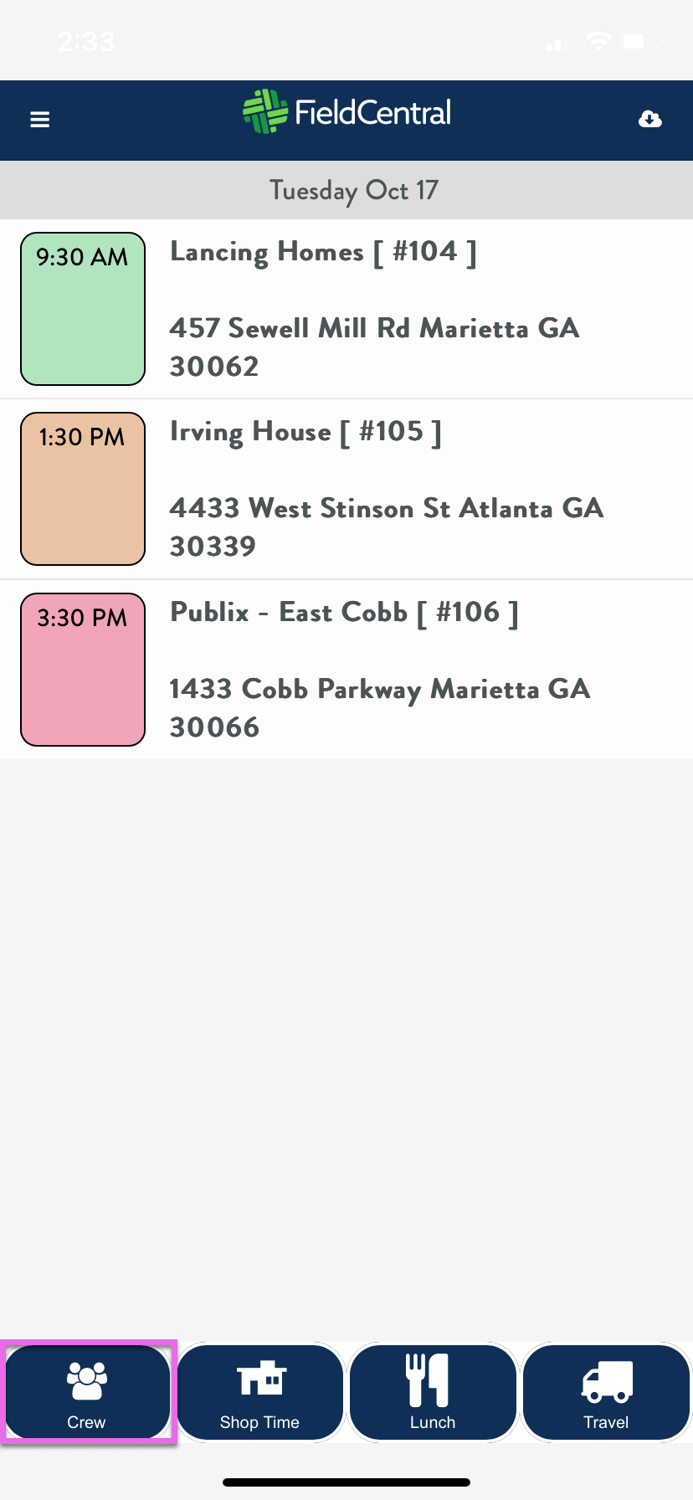
Task: Start a Lunch break
Action: (x=433, y=1393)
